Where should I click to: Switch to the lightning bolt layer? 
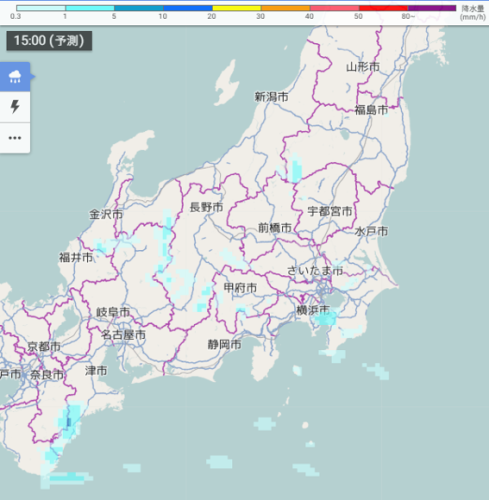tap(15, 107)
